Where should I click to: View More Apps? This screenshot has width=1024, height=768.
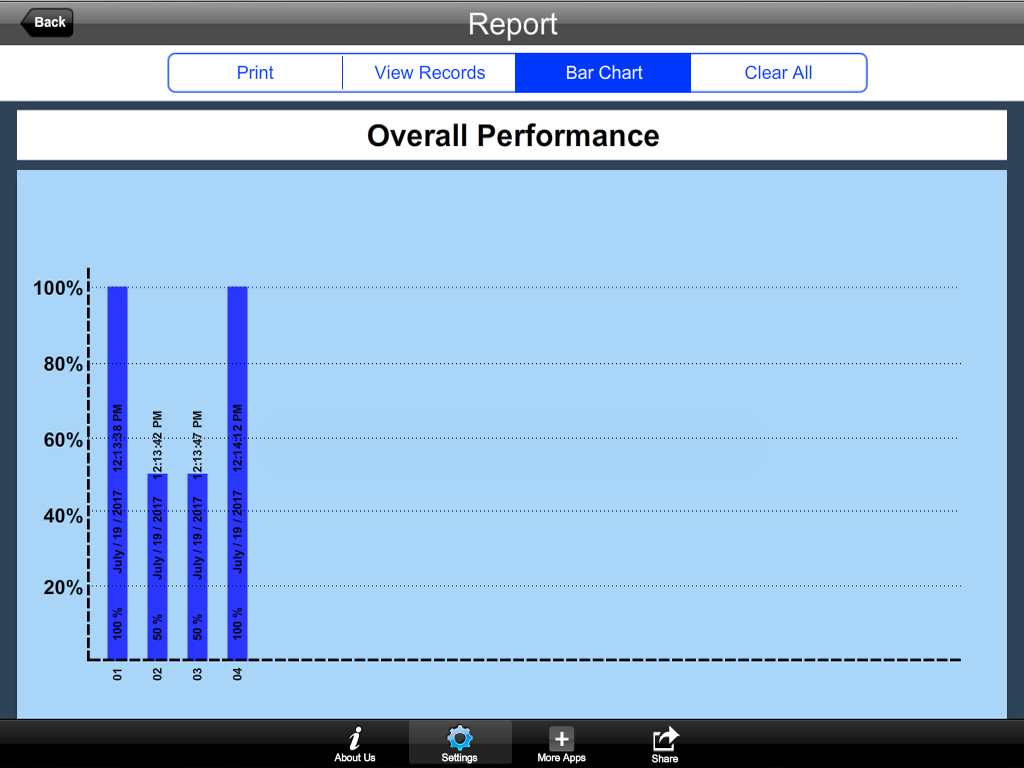[561, 744]
